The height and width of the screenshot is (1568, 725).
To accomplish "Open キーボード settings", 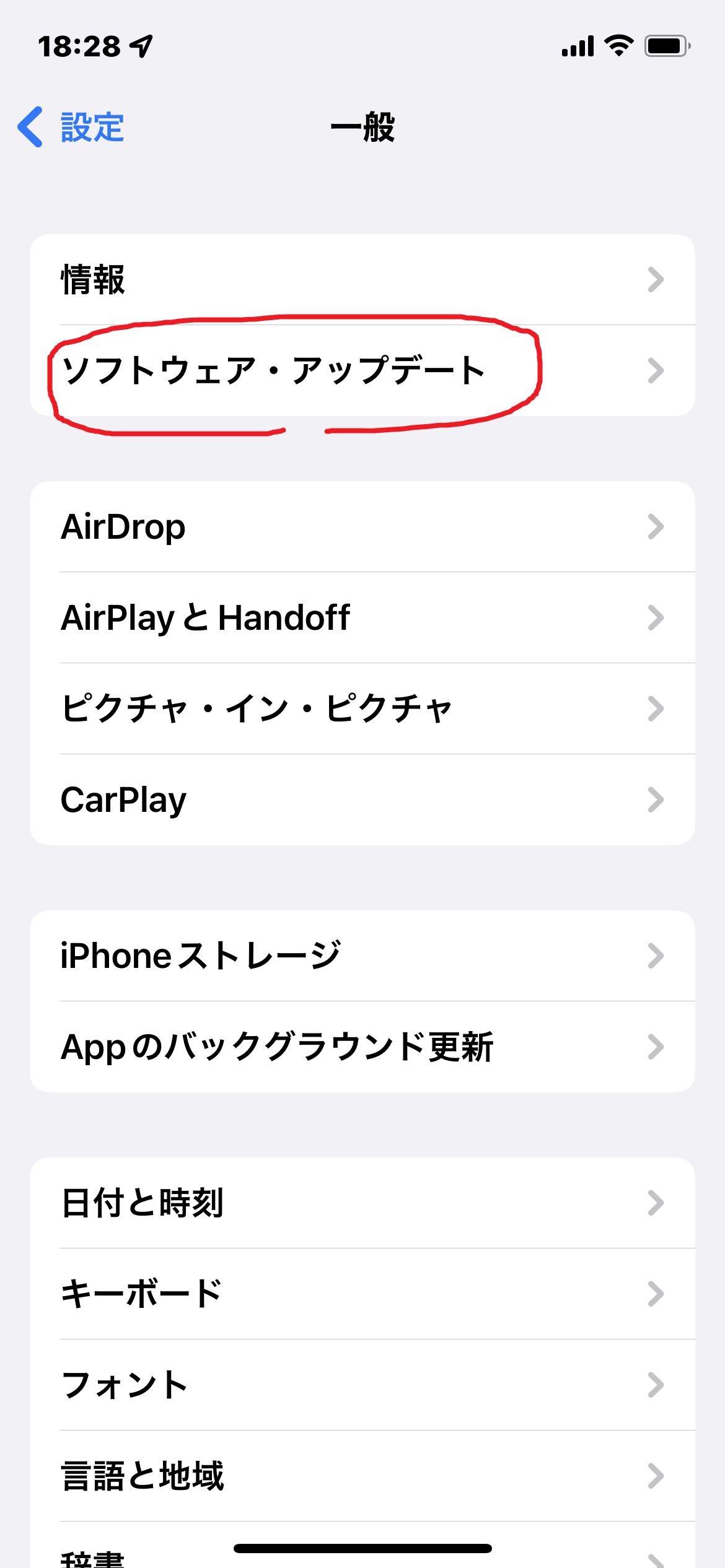I will pos(362,1294).
